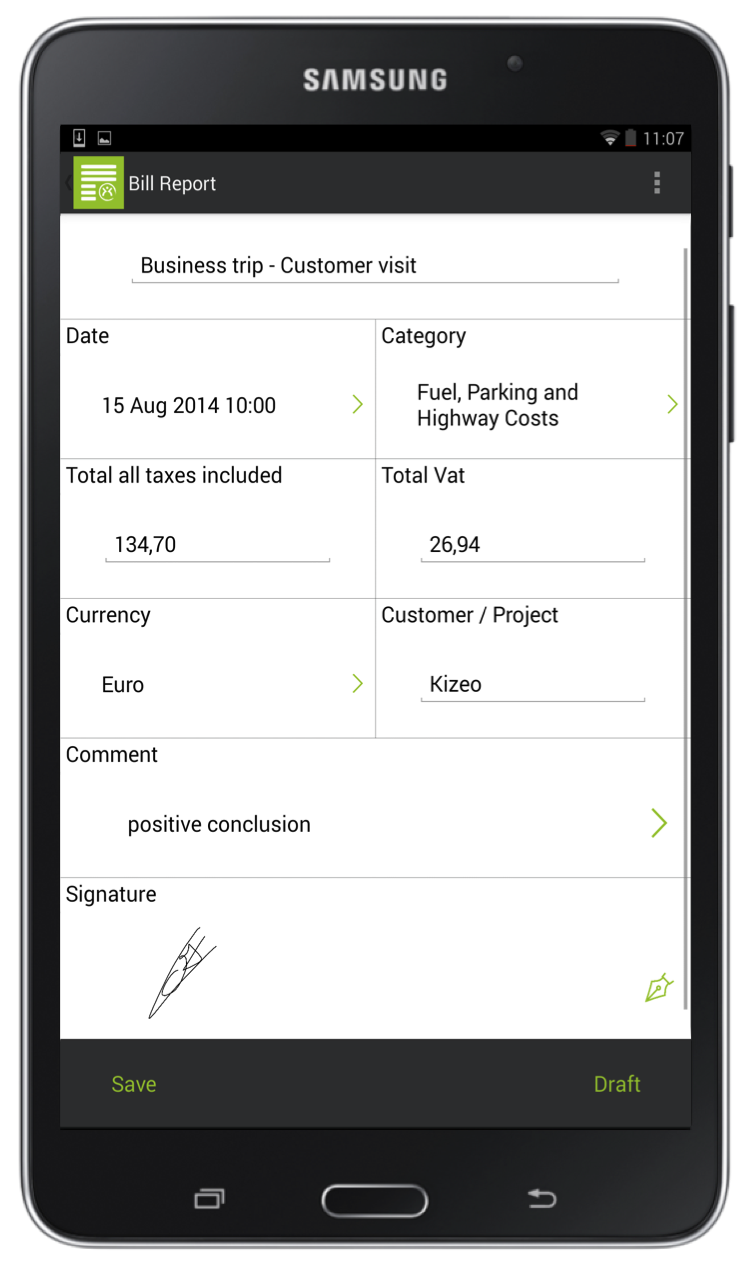The width and height of the screenshot is (746, 1261).
Task: Store the report as a Draft
Action: point(617,1084)
